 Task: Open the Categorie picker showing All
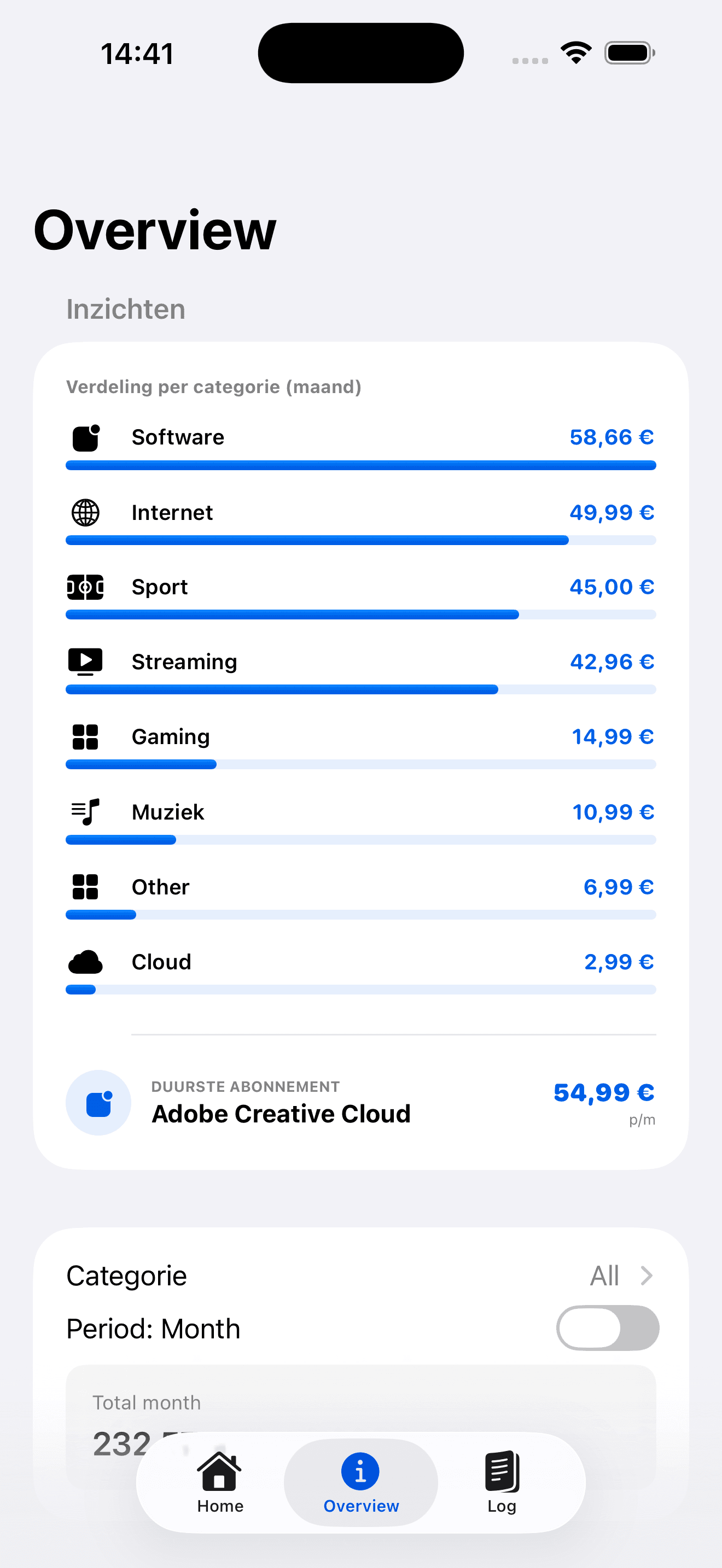pyautogui.click(x=361, y=1275)
